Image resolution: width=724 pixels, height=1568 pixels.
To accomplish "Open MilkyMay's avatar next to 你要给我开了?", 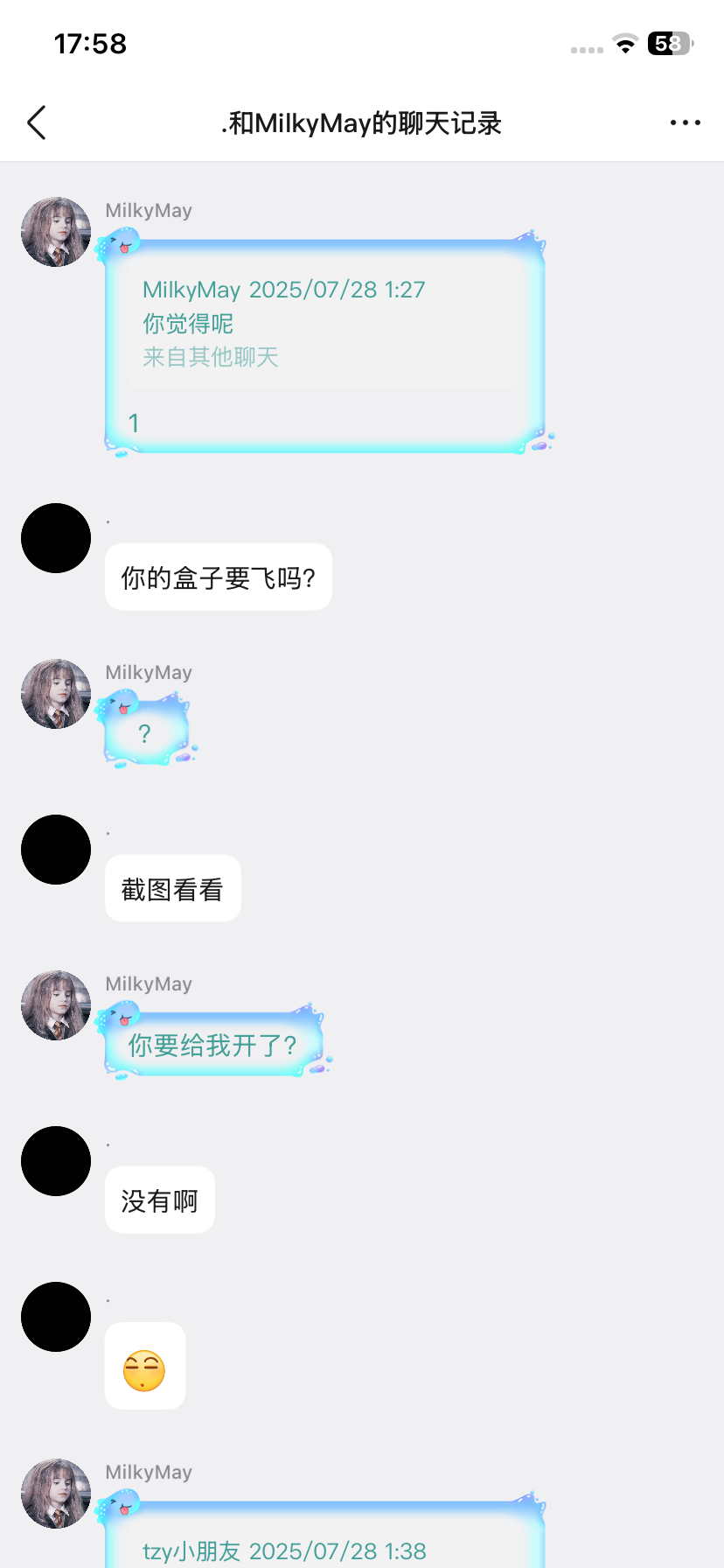I will (56, 1005).
